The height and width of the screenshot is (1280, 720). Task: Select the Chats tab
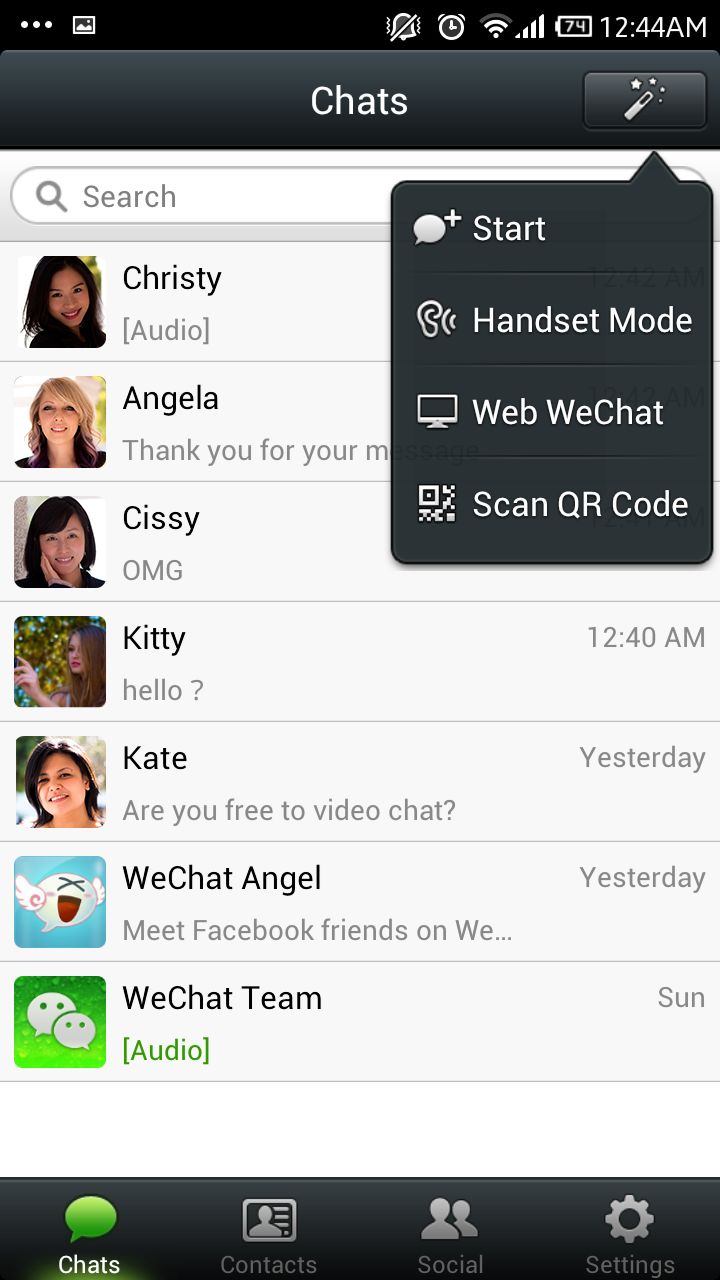90,1235
